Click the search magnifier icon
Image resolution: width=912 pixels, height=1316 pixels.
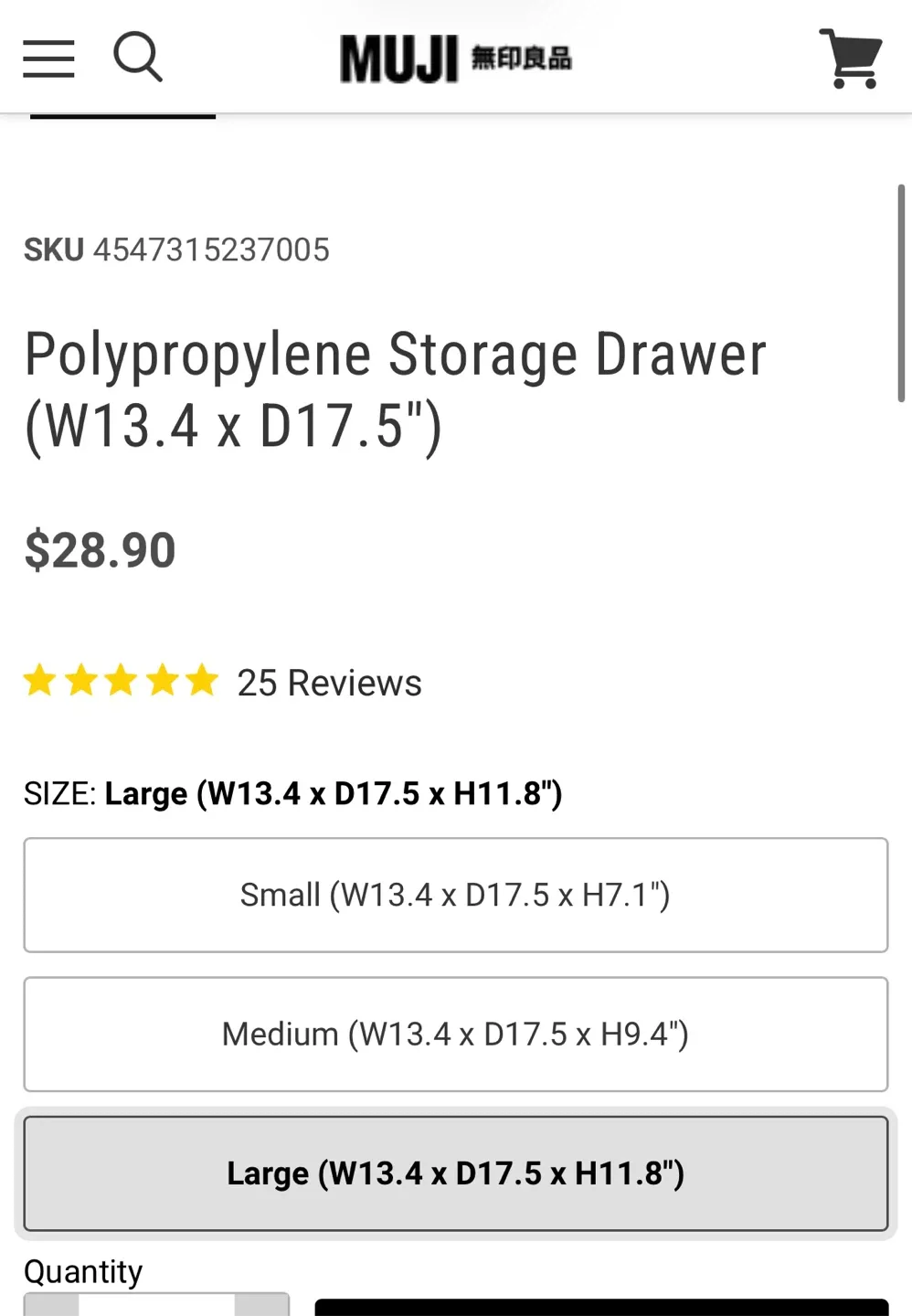click(139, 58)
